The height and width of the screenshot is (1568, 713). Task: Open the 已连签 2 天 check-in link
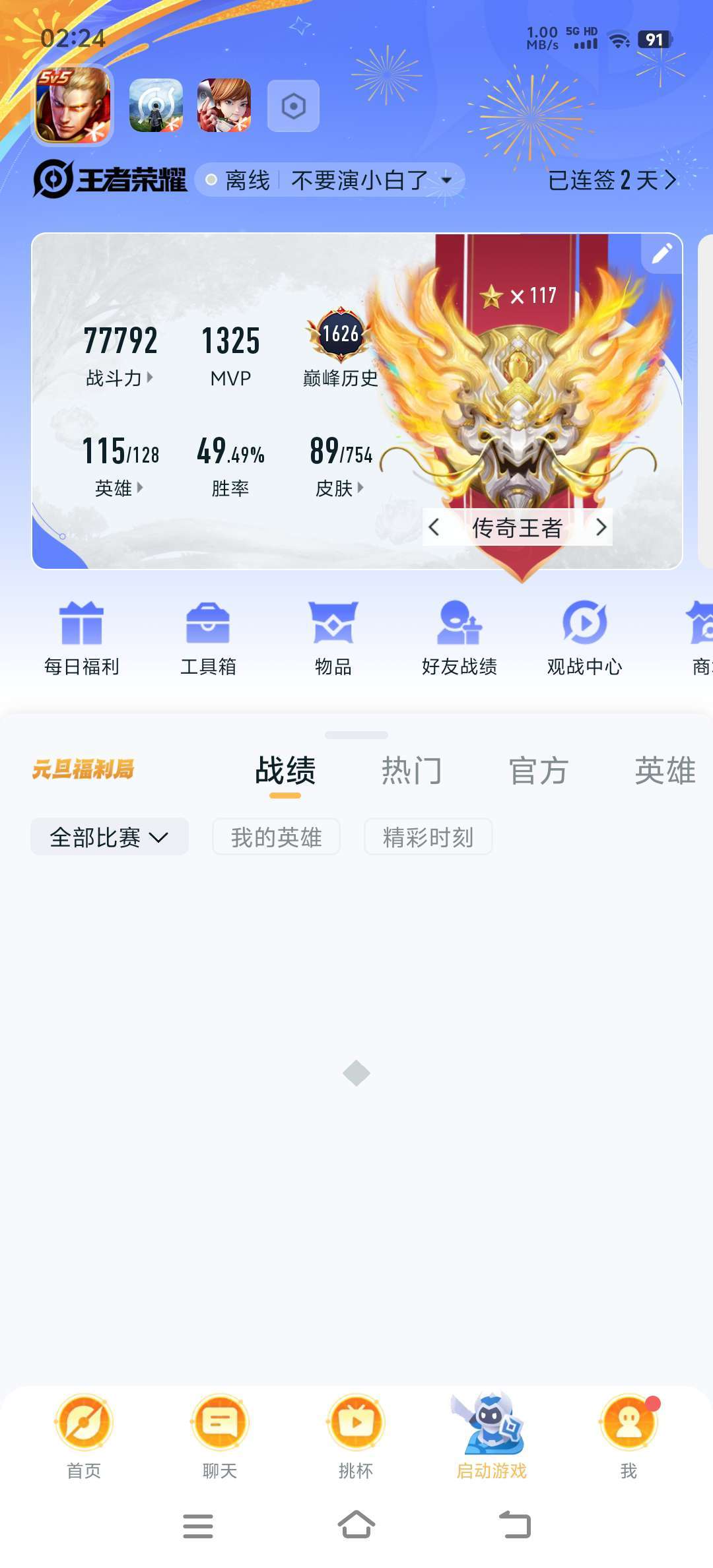click(x=612, y=180)
